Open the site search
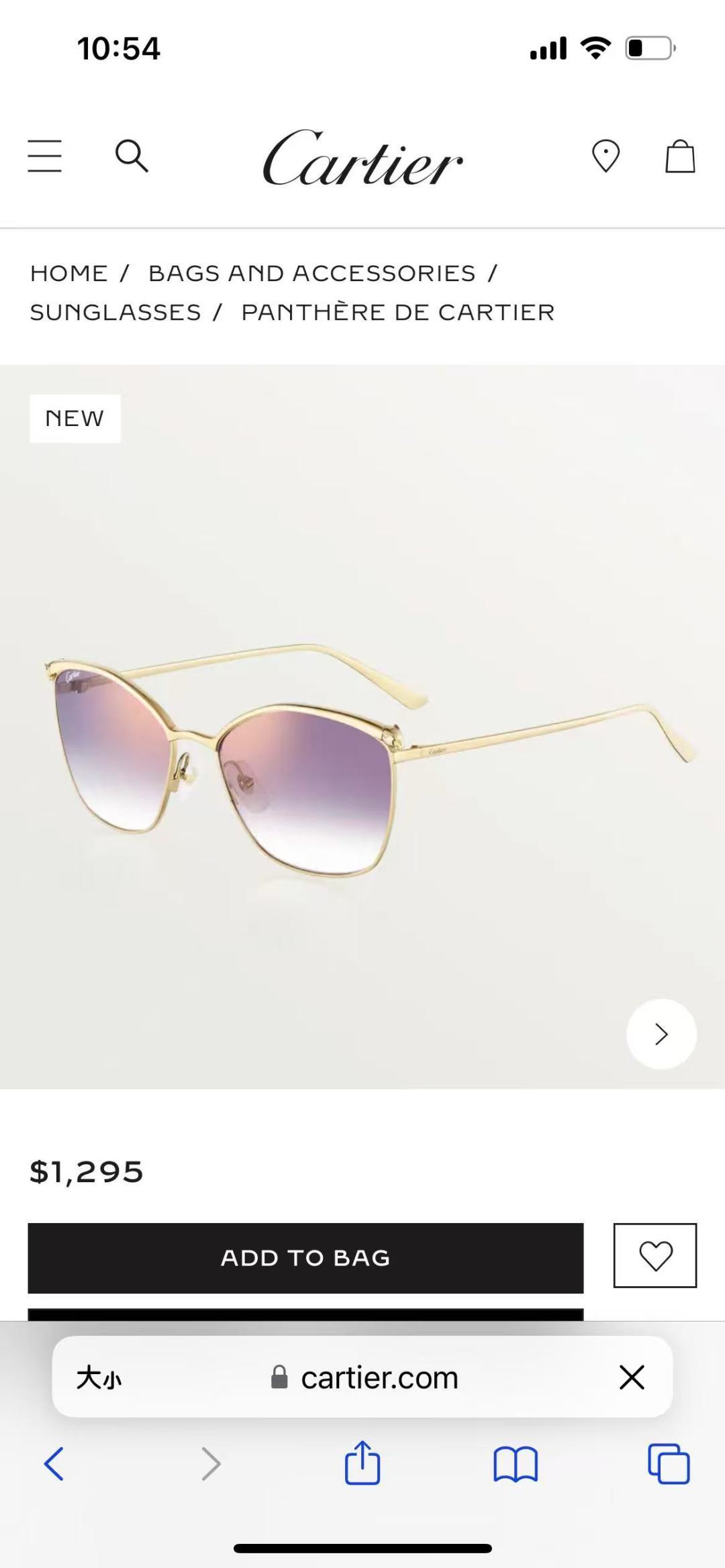This screenshot has width=725, height=1568. click(x=132, y=156)
